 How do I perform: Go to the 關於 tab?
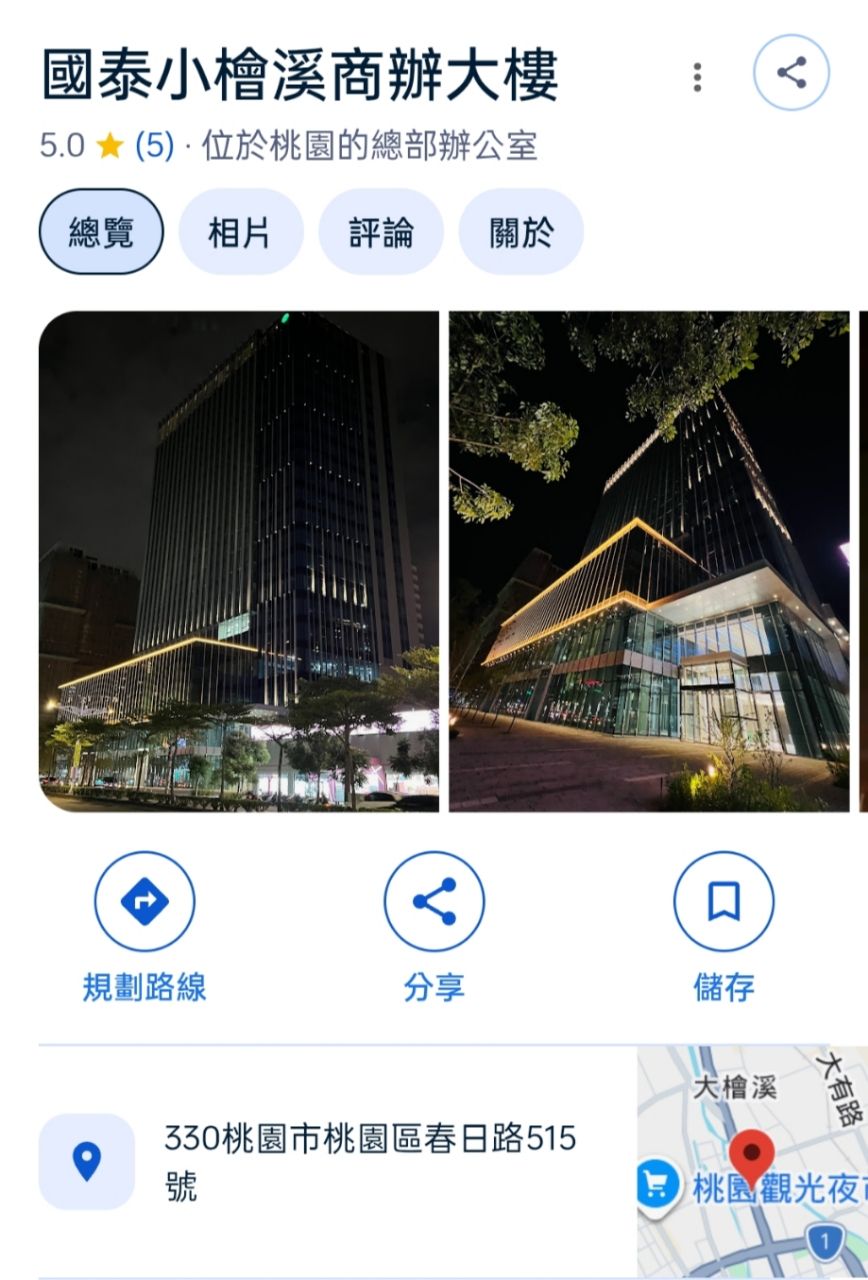pyautogui.click(x=520, y=232)
